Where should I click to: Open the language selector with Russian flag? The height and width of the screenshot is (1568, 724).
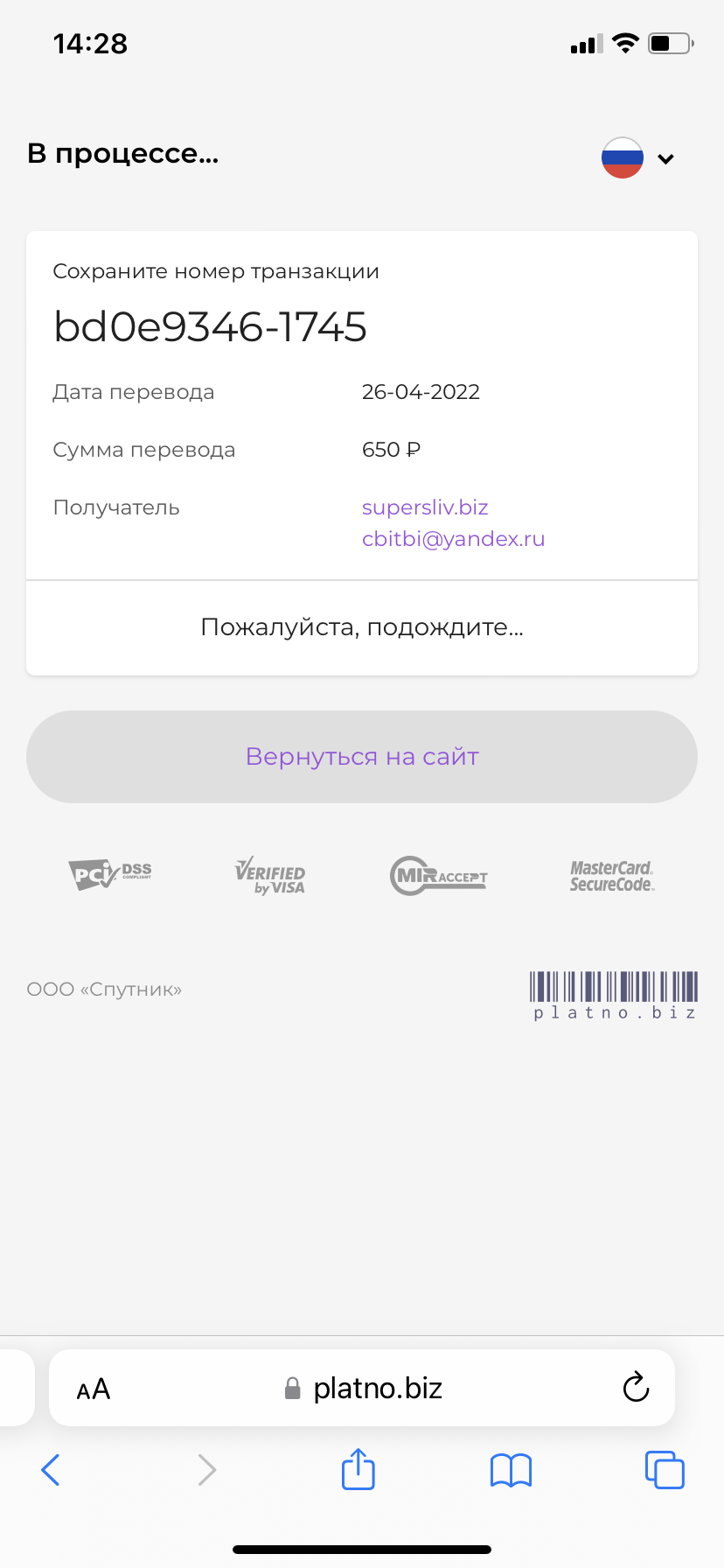point(638,158)
